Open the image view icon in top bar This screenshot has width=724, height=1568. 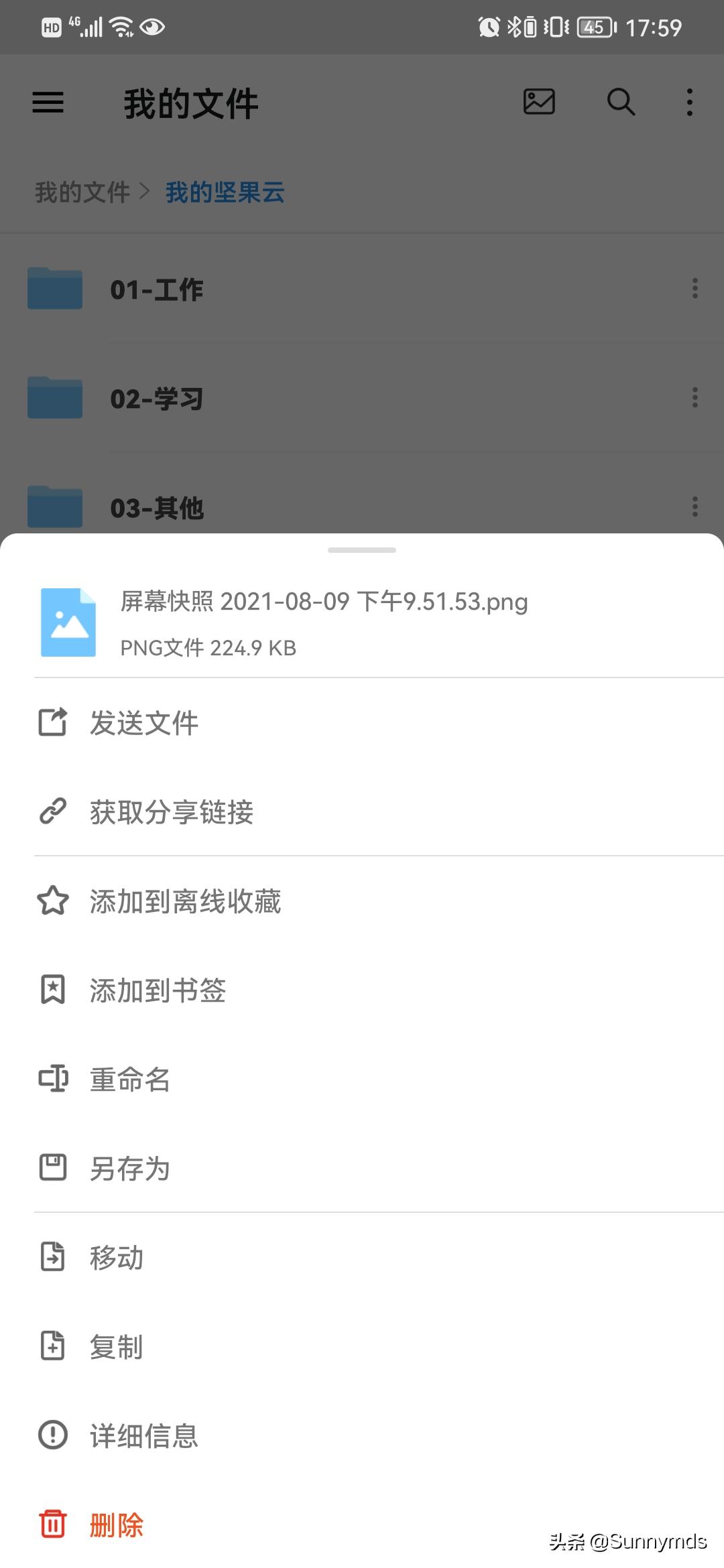point(539,103)
